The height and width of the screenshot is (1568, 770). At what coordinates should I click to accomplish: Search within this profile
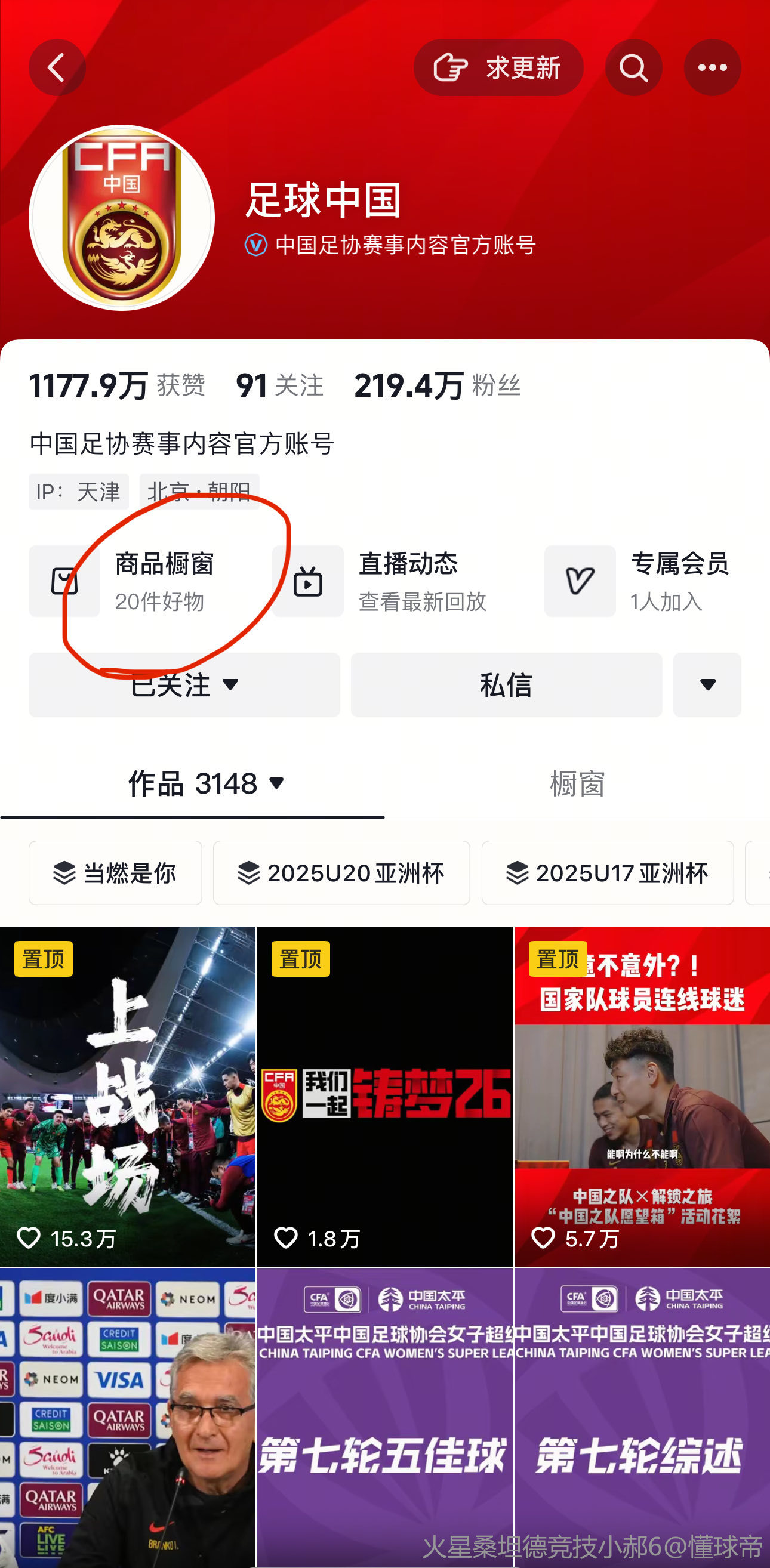[633, 67]
